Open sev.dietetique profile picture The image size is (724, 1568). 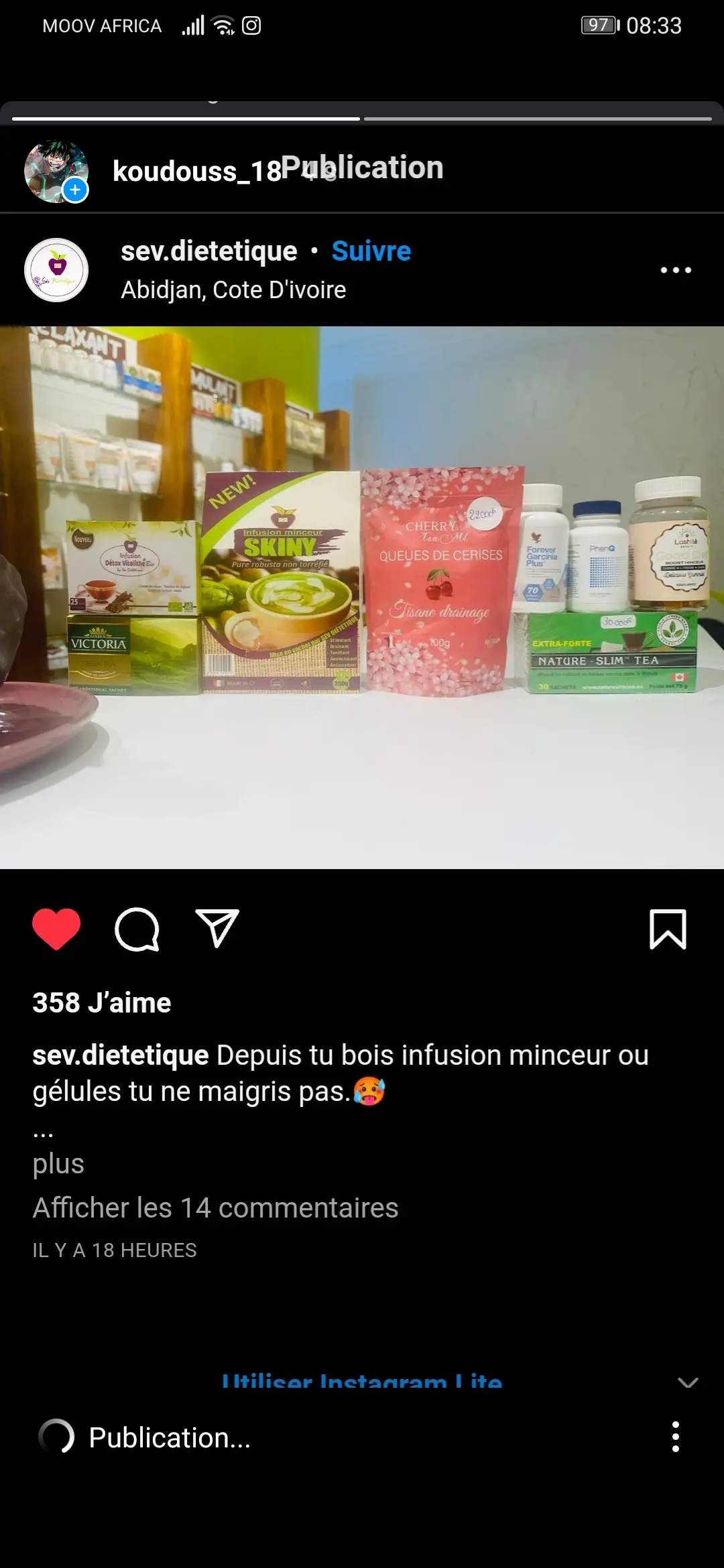56,270
